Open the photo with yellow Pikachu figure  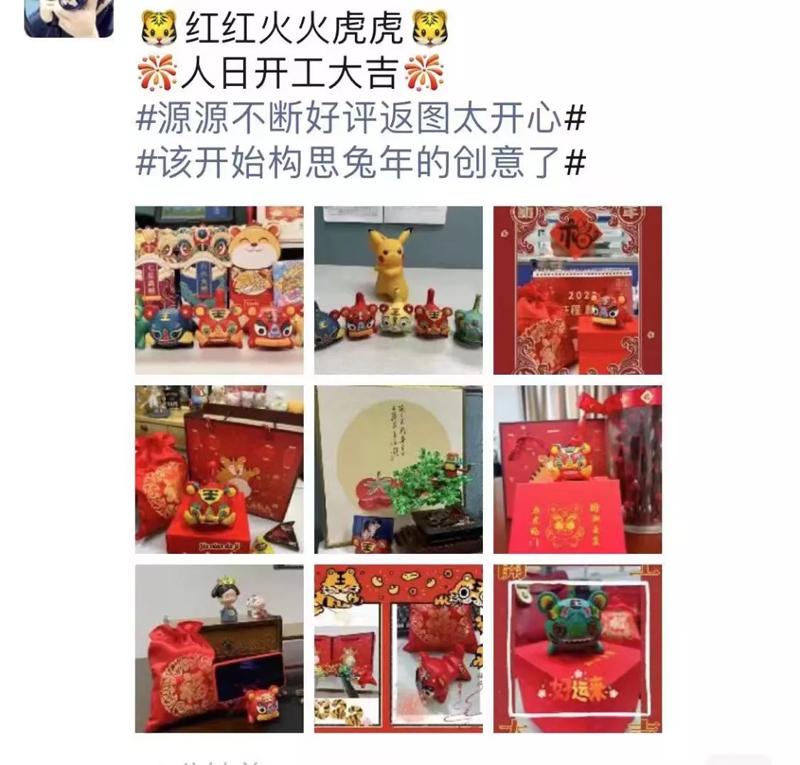click(398, 290)
